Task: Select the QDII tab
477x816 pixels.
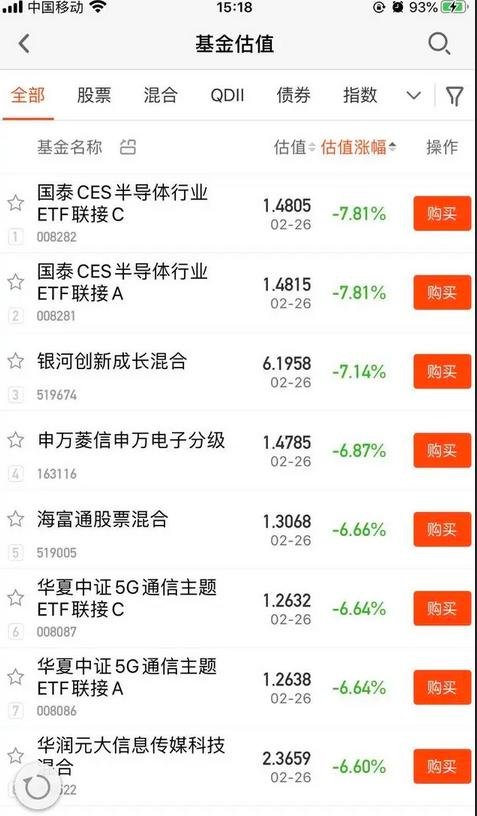Action: tap(227, 96)
